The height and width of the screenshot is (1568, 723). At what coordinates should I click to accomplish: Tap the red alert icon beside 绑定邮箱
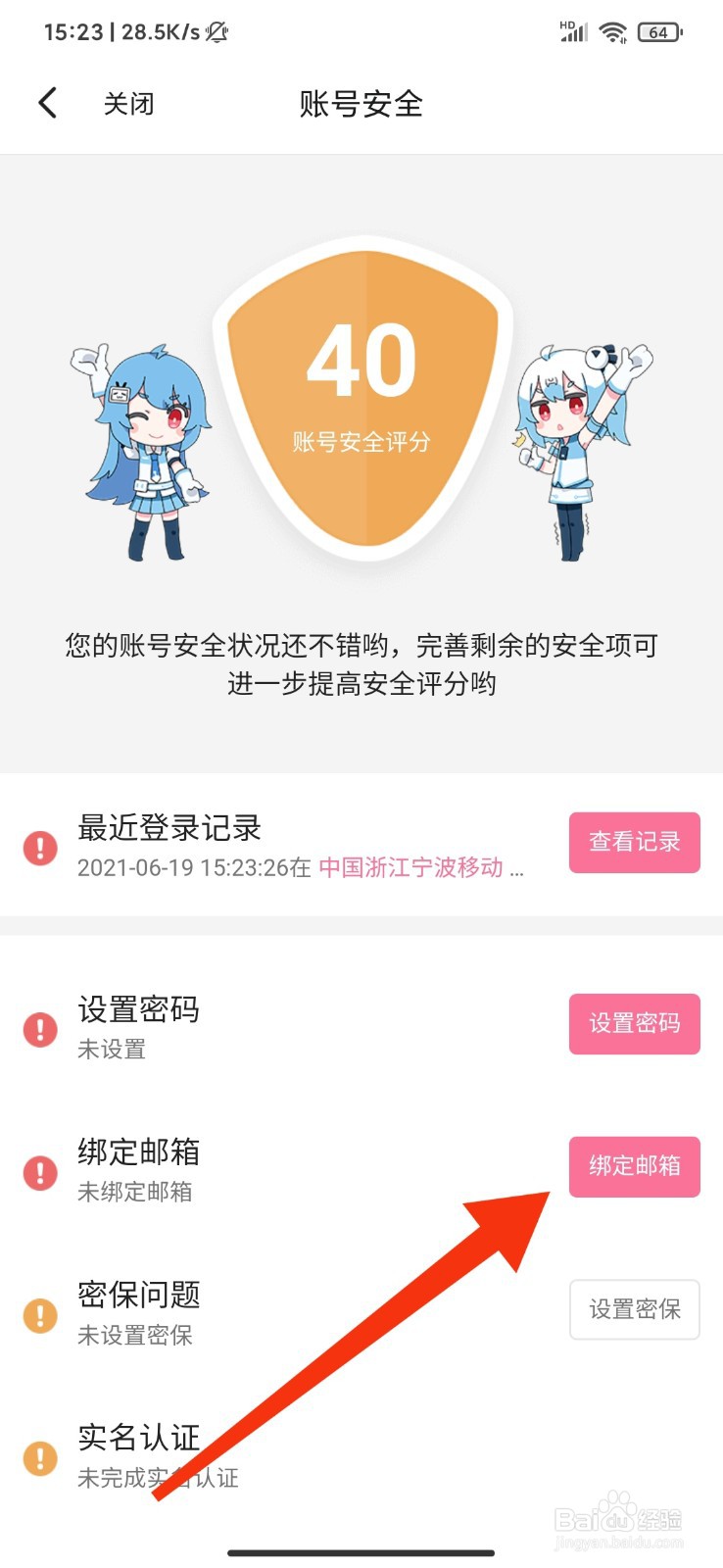click(39, 1172)
